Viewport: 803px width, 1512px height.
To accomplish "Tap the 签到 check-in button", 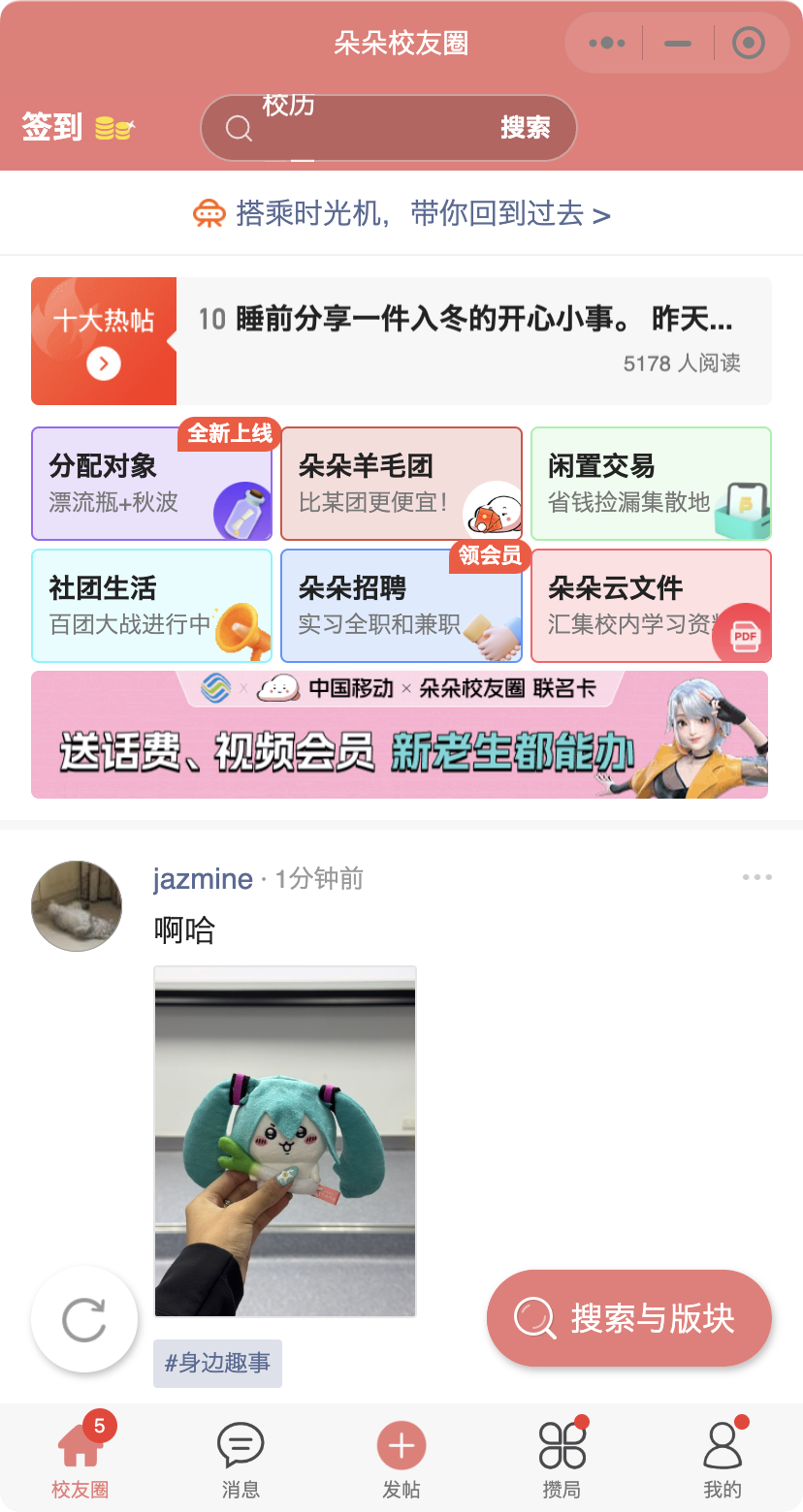I will [78, 127].
